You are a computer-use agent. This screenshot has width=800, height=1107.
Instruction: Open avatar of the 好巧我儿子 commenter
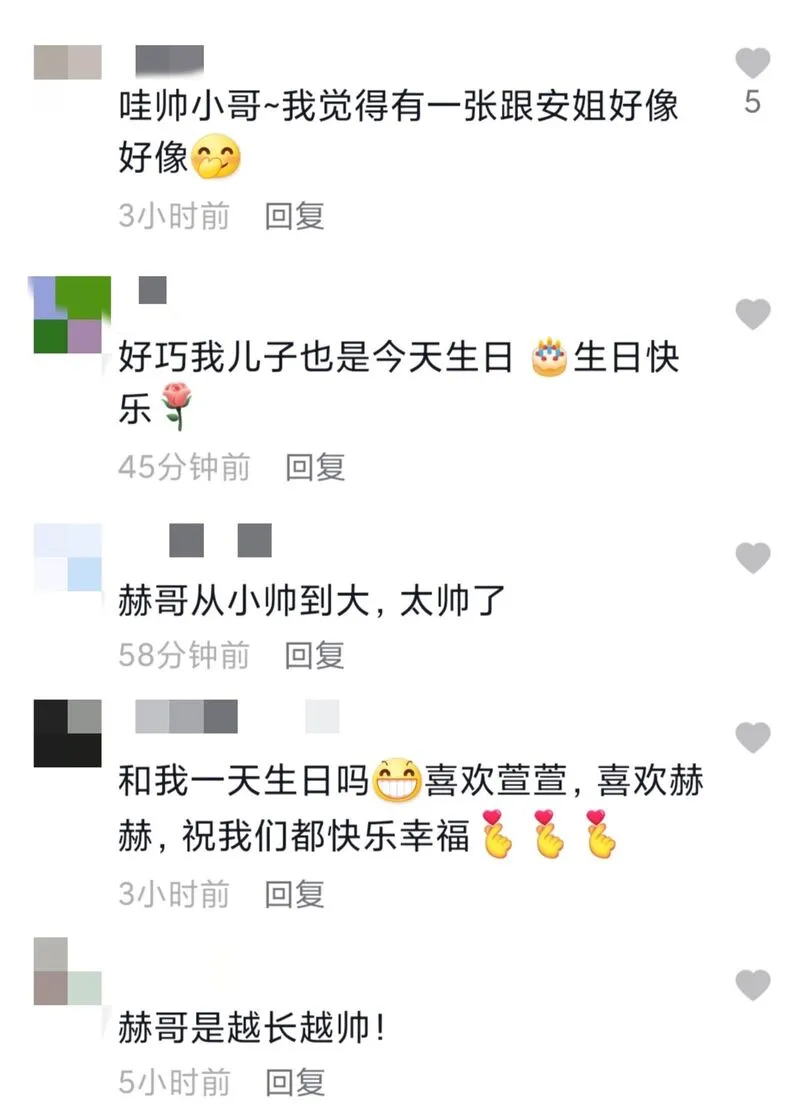click(68, 315)
